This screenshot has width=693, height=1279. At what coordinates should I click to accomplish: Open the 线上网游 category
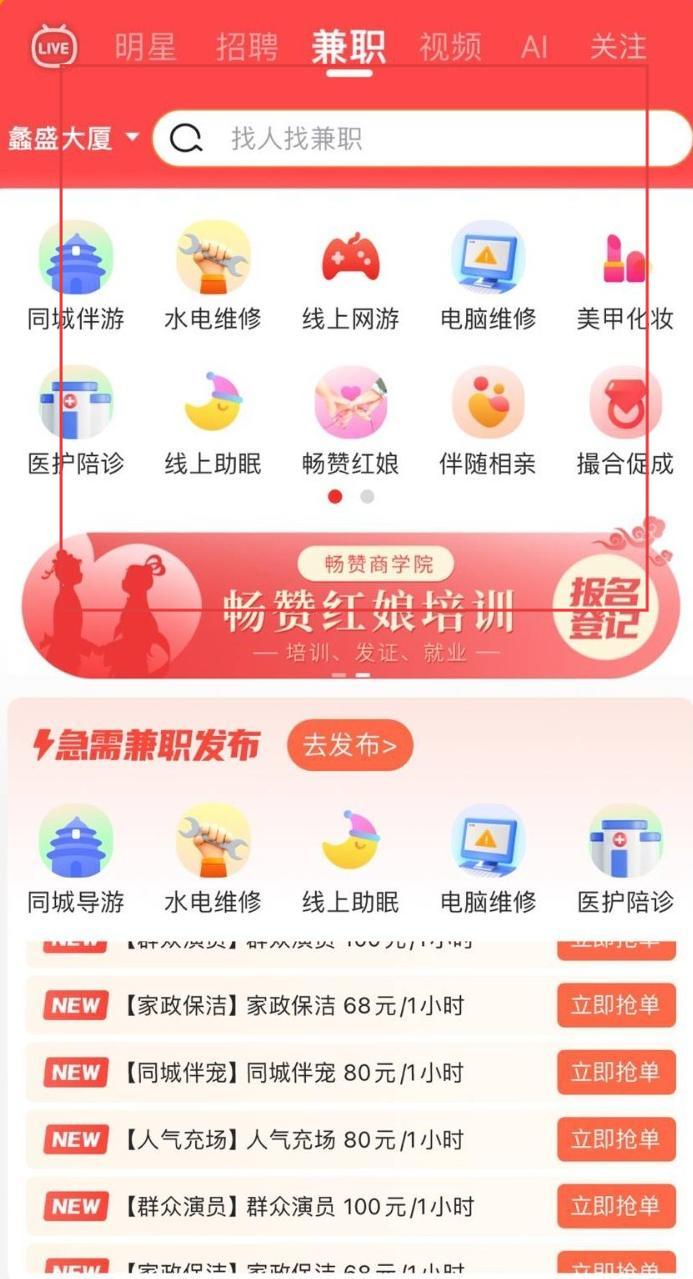point(350,277)
